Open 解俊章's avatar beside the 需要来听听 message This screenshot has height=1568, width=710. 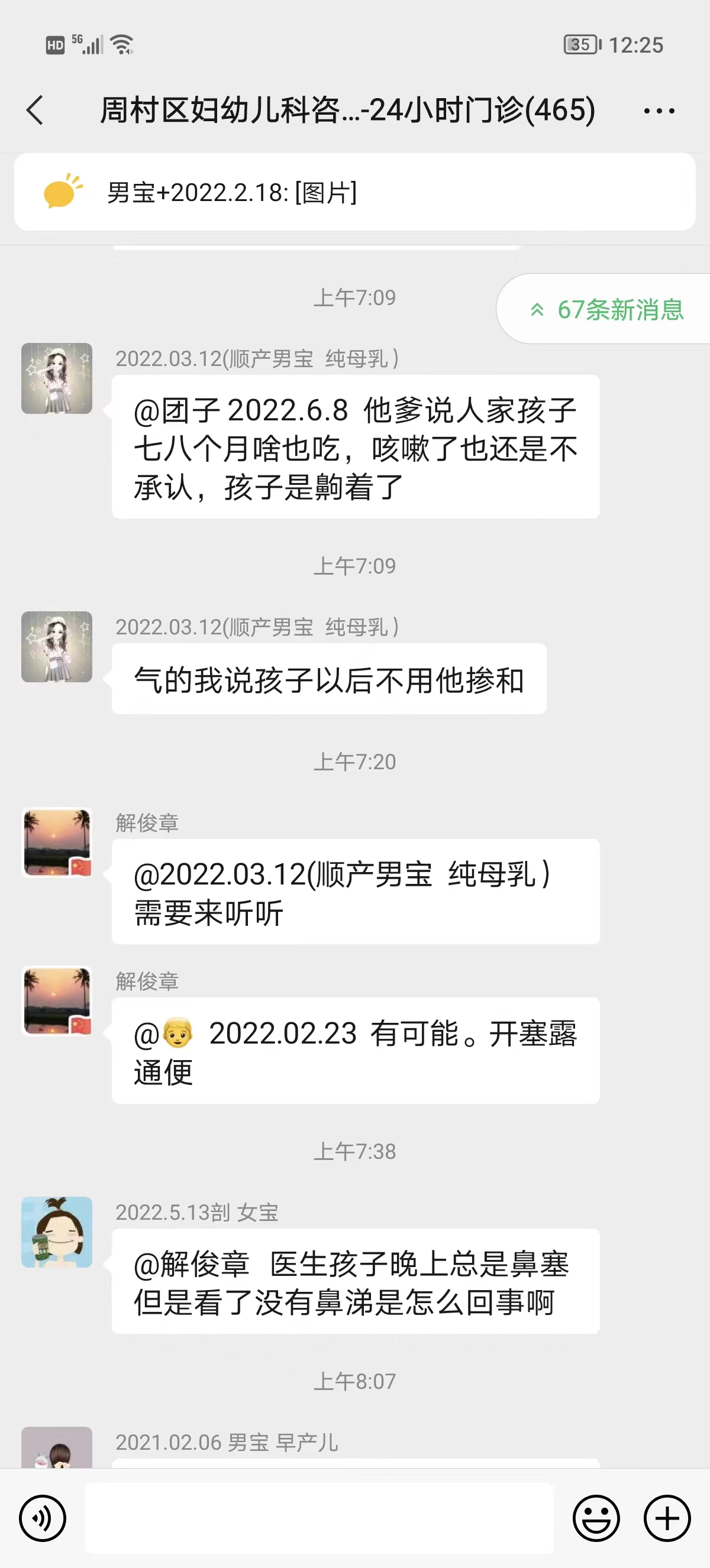pyautogui.click(x=57, y=843)
